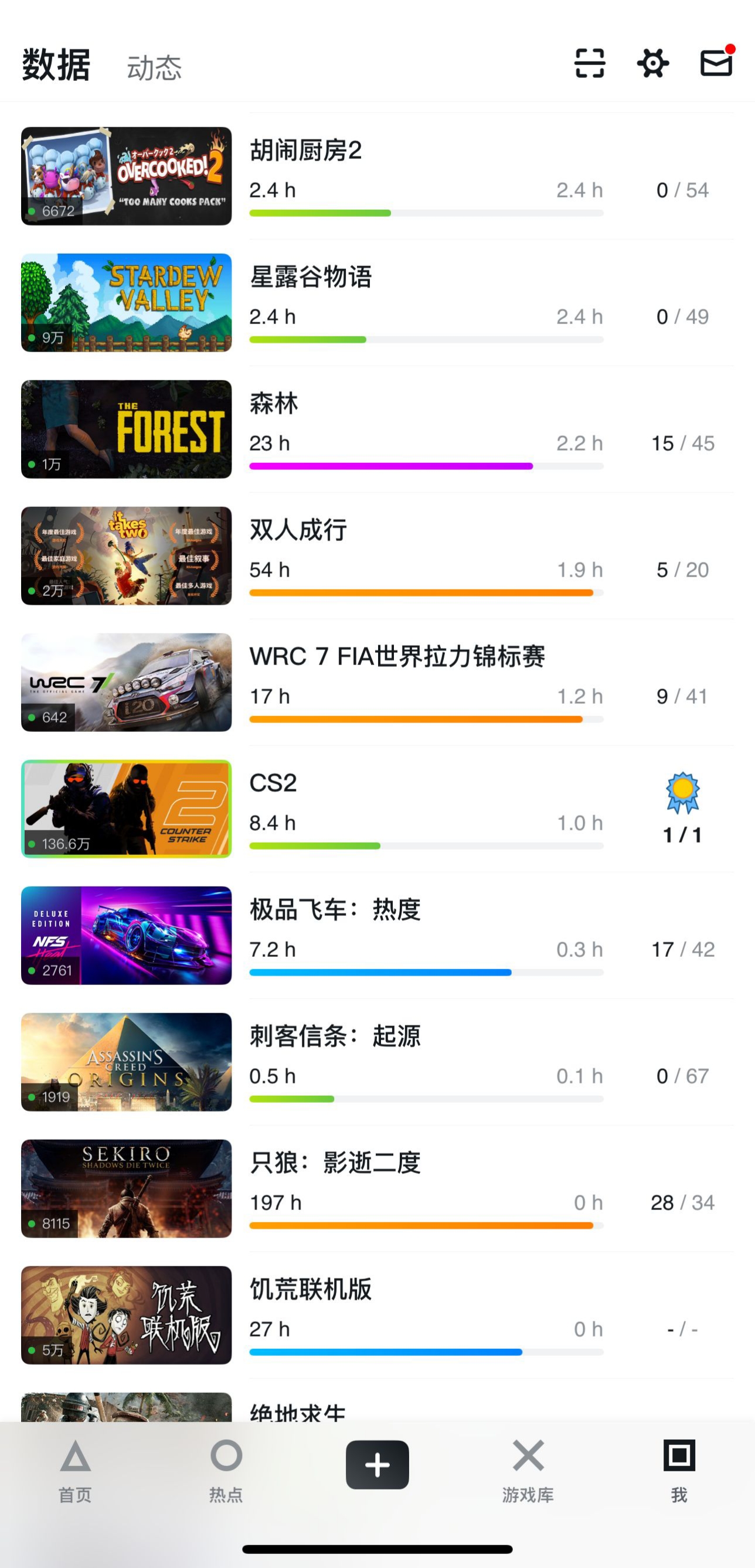
Task: Open 刺客信条：起源 stats
Action: click(x=377, y=1062)
